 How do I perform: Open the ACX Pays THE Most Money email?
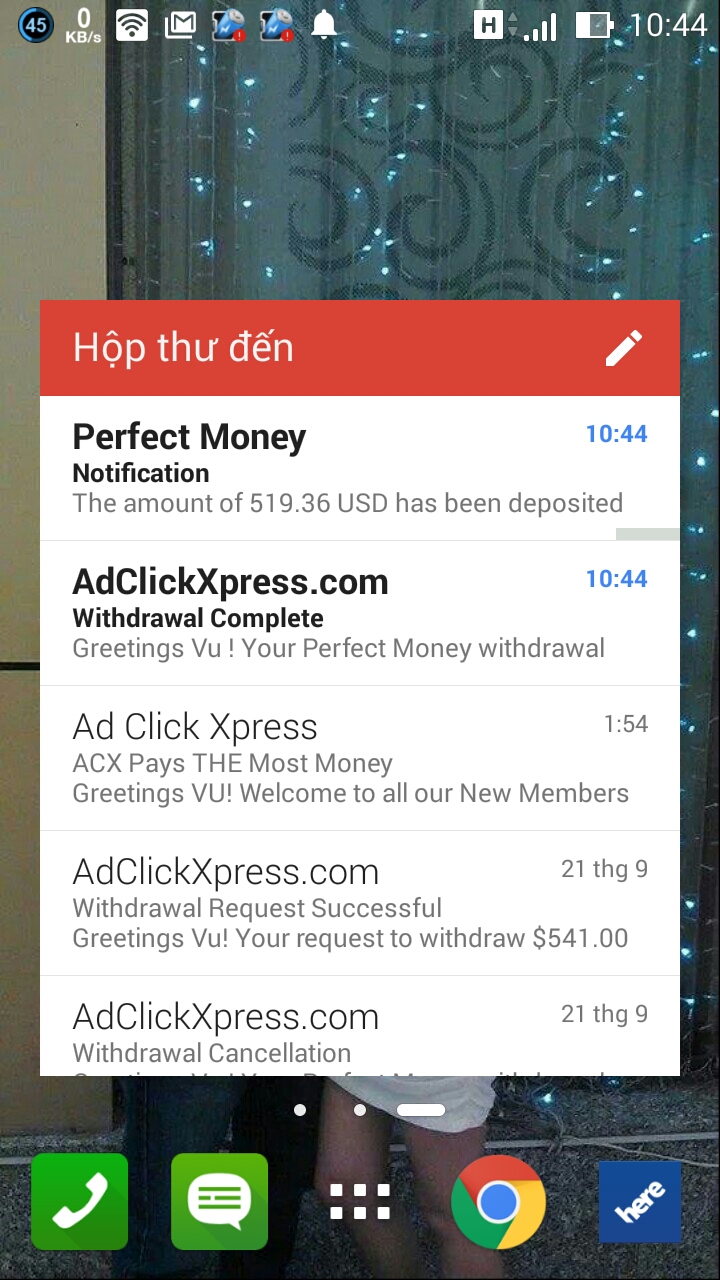[x=350, y=758]
